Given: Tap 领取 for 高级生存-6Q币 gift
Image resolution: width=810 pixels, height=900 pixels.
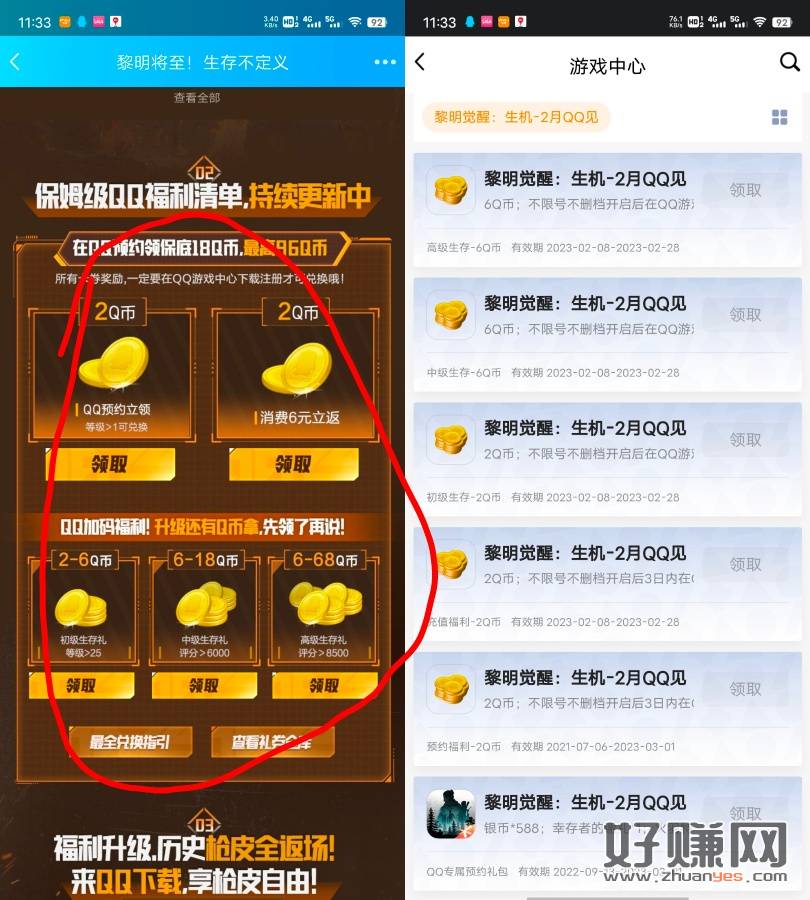Looking at the screenshot, I should click(x=745, y=190).
